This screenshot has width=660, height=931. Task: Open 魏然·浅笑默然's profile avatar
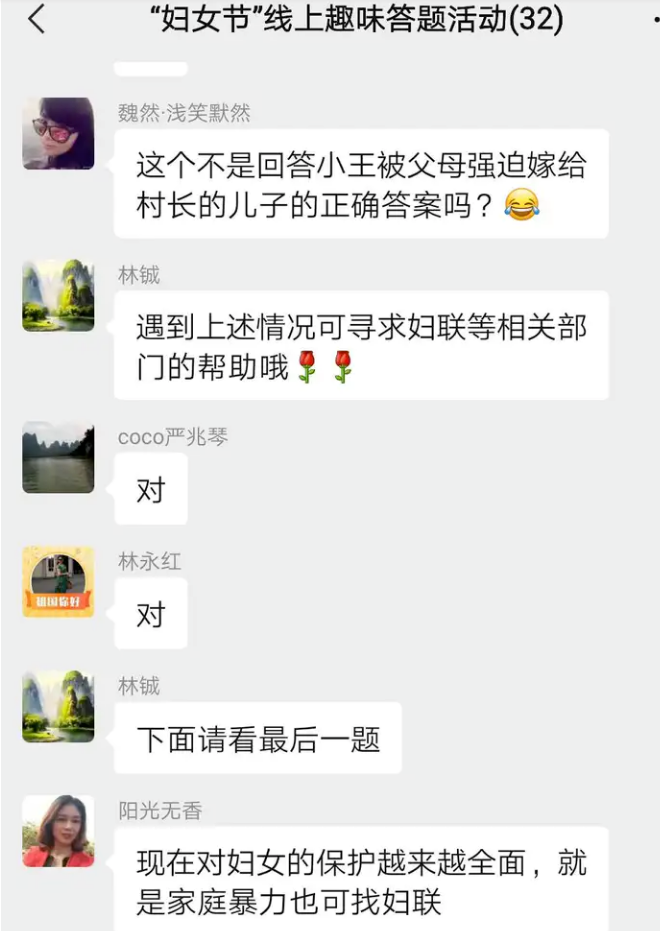58,133
